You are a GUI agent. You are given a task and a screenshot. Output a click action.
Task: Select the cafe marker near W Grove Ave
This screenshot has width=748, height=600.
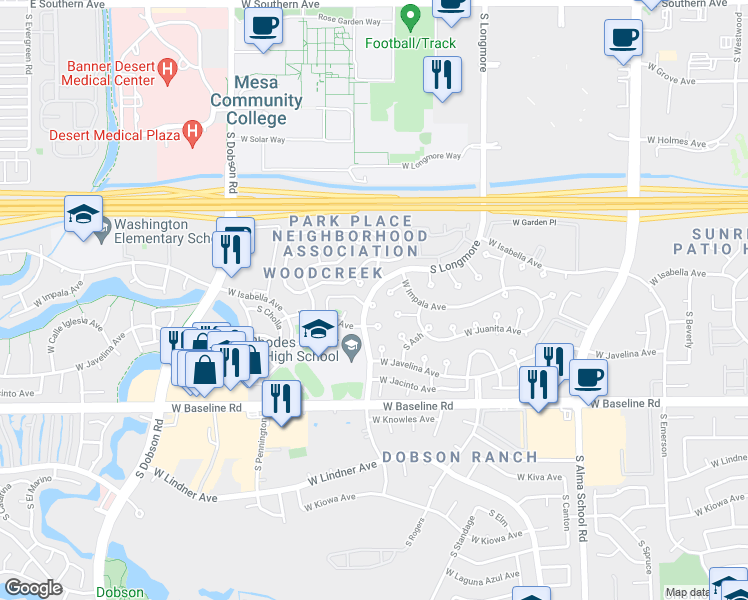[623, 39]
